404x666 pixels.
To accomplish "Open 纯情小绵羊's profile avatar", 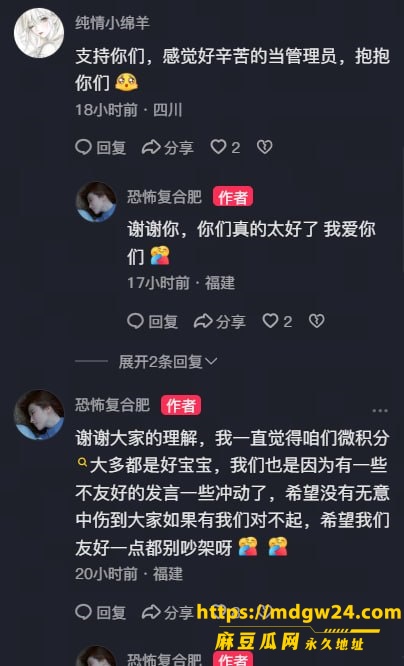I will pyautogui.click(x=39, y=33).
